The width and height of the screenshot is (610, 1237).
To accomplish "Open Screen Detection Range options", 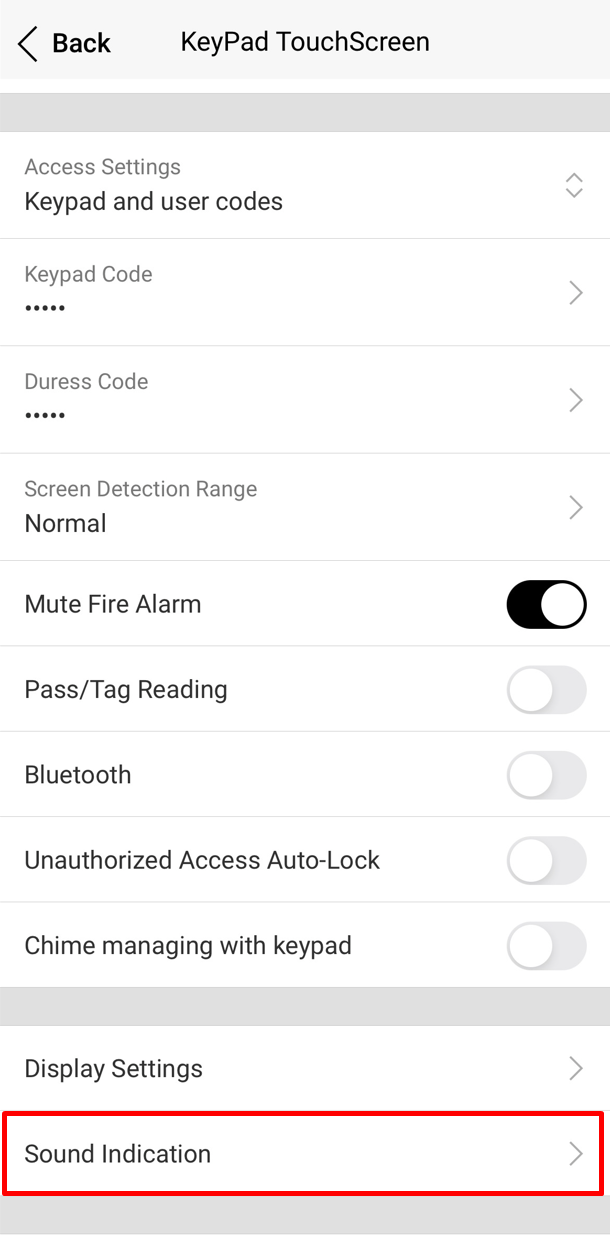I will (305, 507).
